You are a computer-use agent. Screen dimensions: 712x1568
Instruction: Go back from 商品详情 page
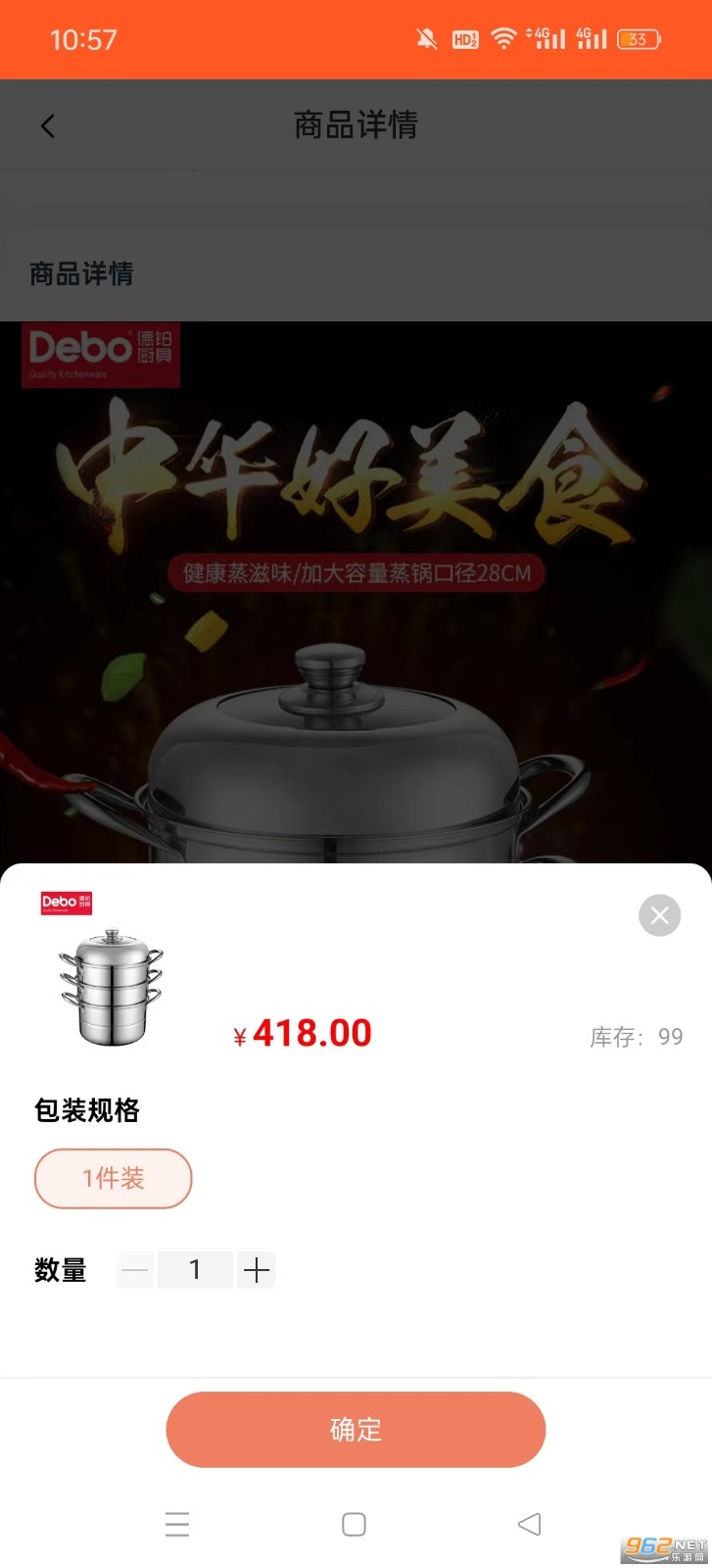(47, 125)
